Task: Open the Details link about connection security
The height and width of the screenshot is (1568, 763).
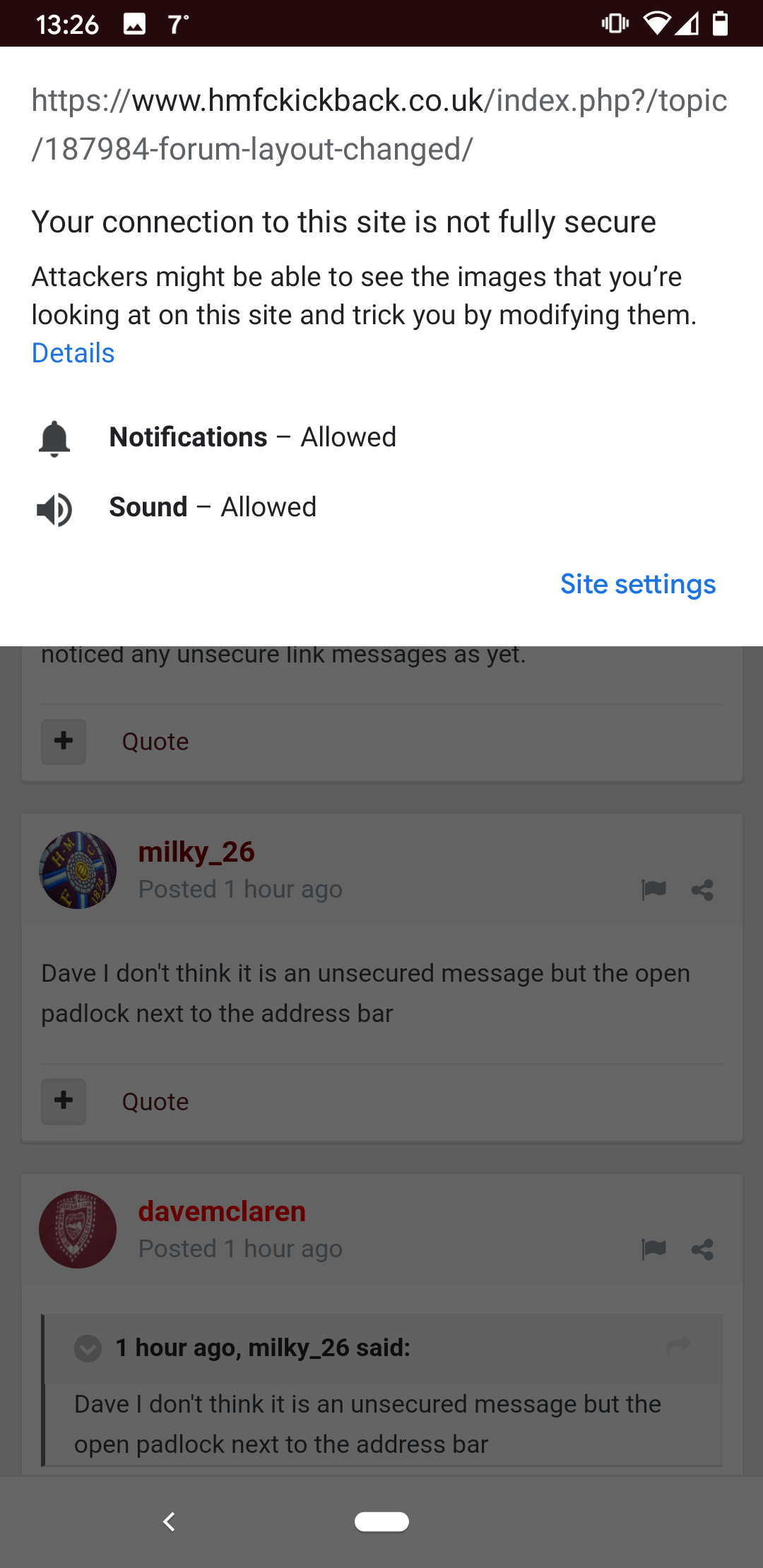Action: click(x=73, y=353)
